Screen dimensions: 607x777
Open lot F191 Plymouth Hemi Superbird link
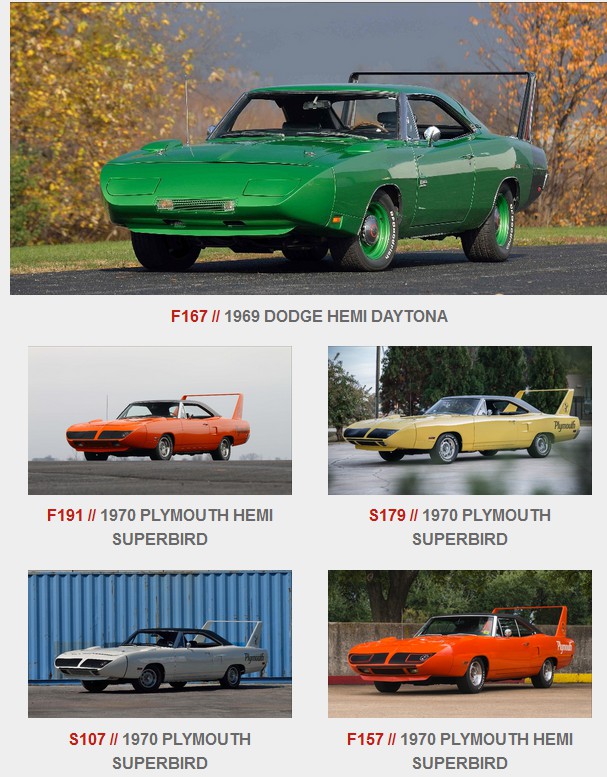[x=160, y=526]
